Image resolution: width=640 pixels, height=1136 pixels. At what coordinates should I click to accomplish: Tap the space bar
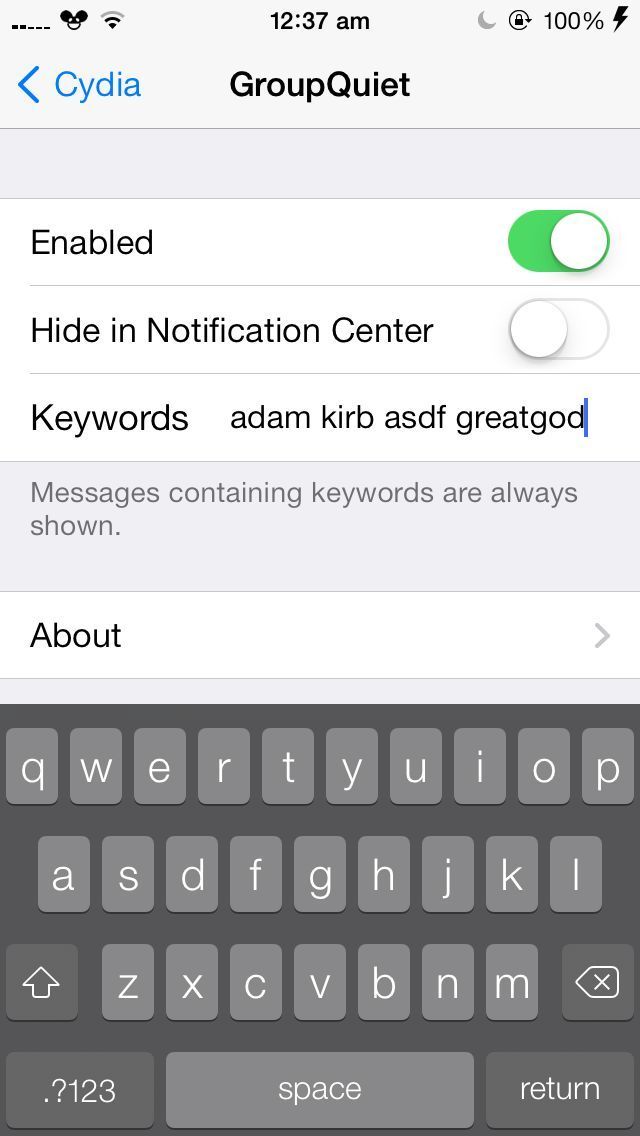[320, 1089]
